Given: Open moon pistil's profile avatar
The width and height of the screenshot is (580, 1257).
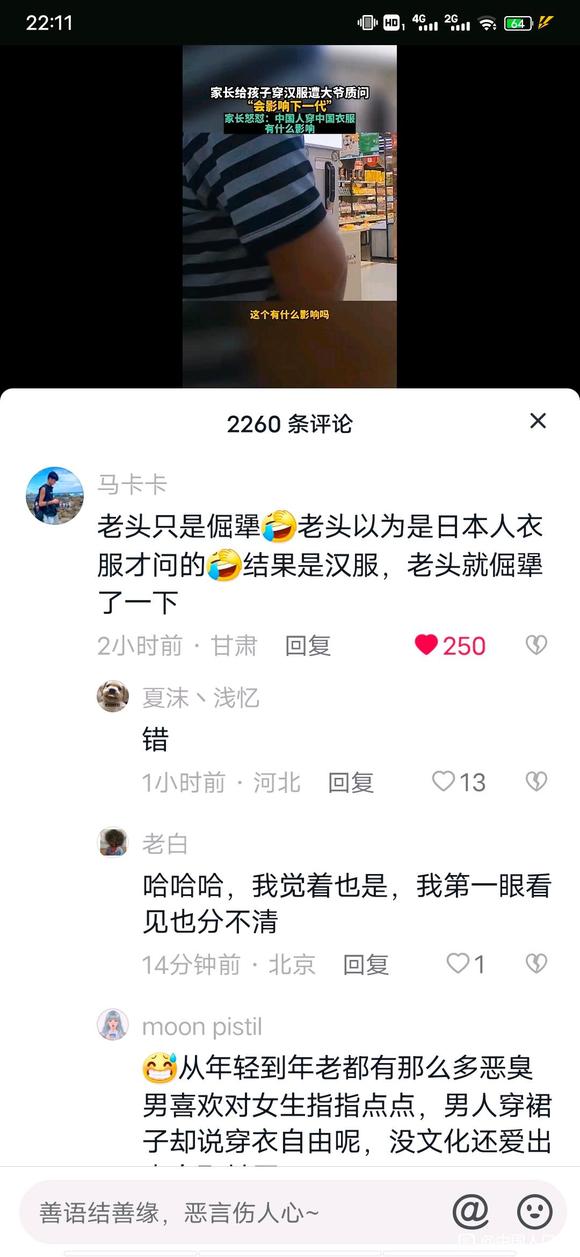Looking at the screenshot, I should coord(113,1025).
